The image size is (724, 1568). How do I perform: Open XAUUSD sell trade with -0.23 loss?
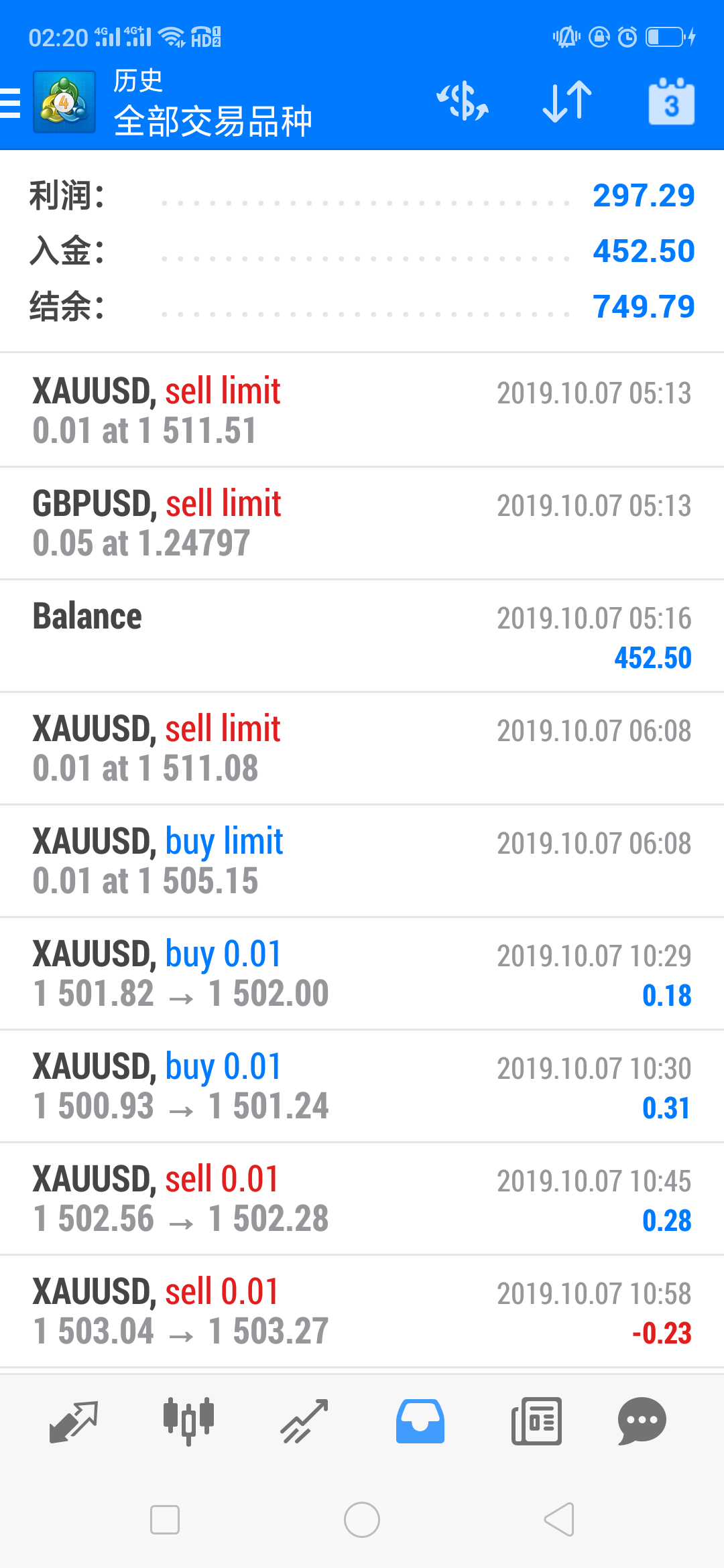pos(362,1311)
